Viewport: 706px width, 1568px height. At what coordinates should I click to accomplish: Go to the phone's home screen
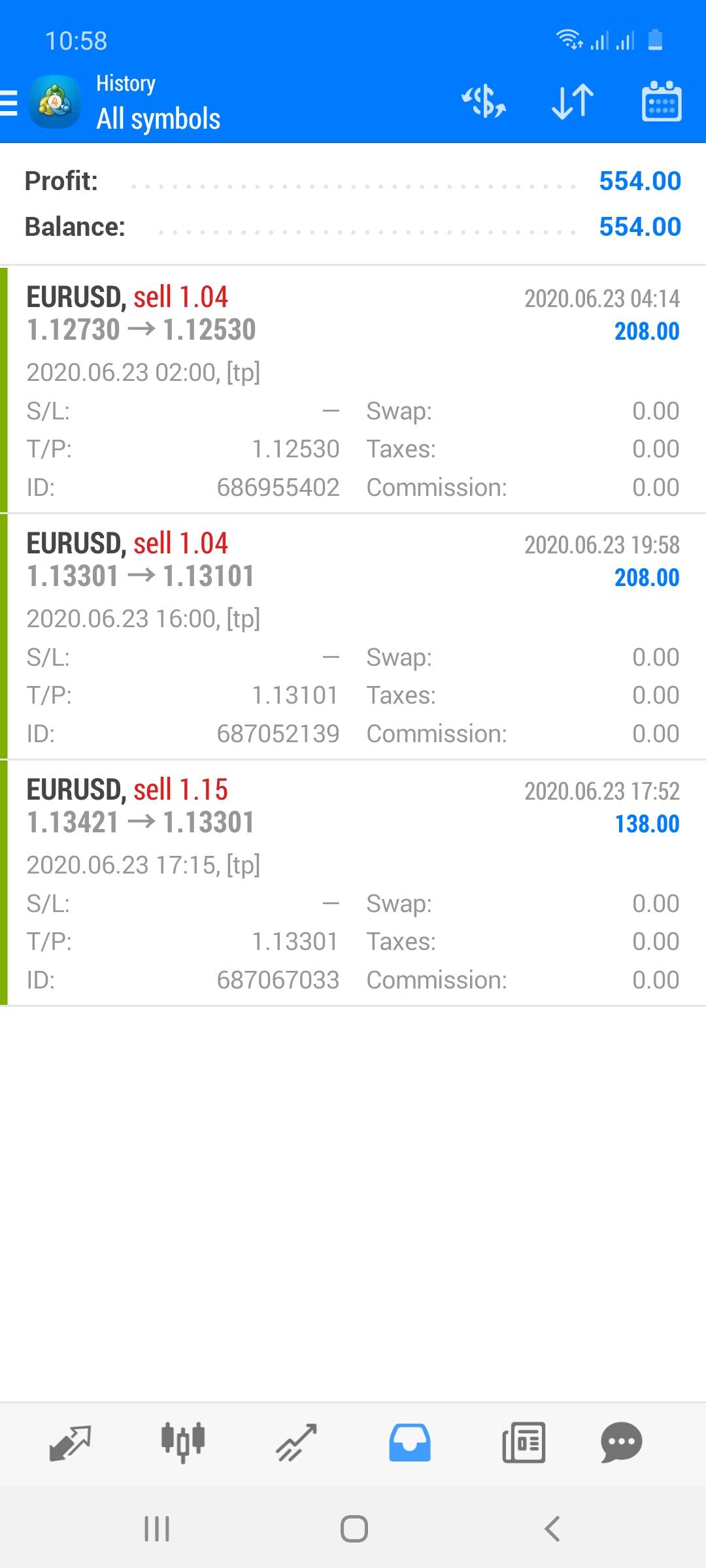(x=354, y=1529)
